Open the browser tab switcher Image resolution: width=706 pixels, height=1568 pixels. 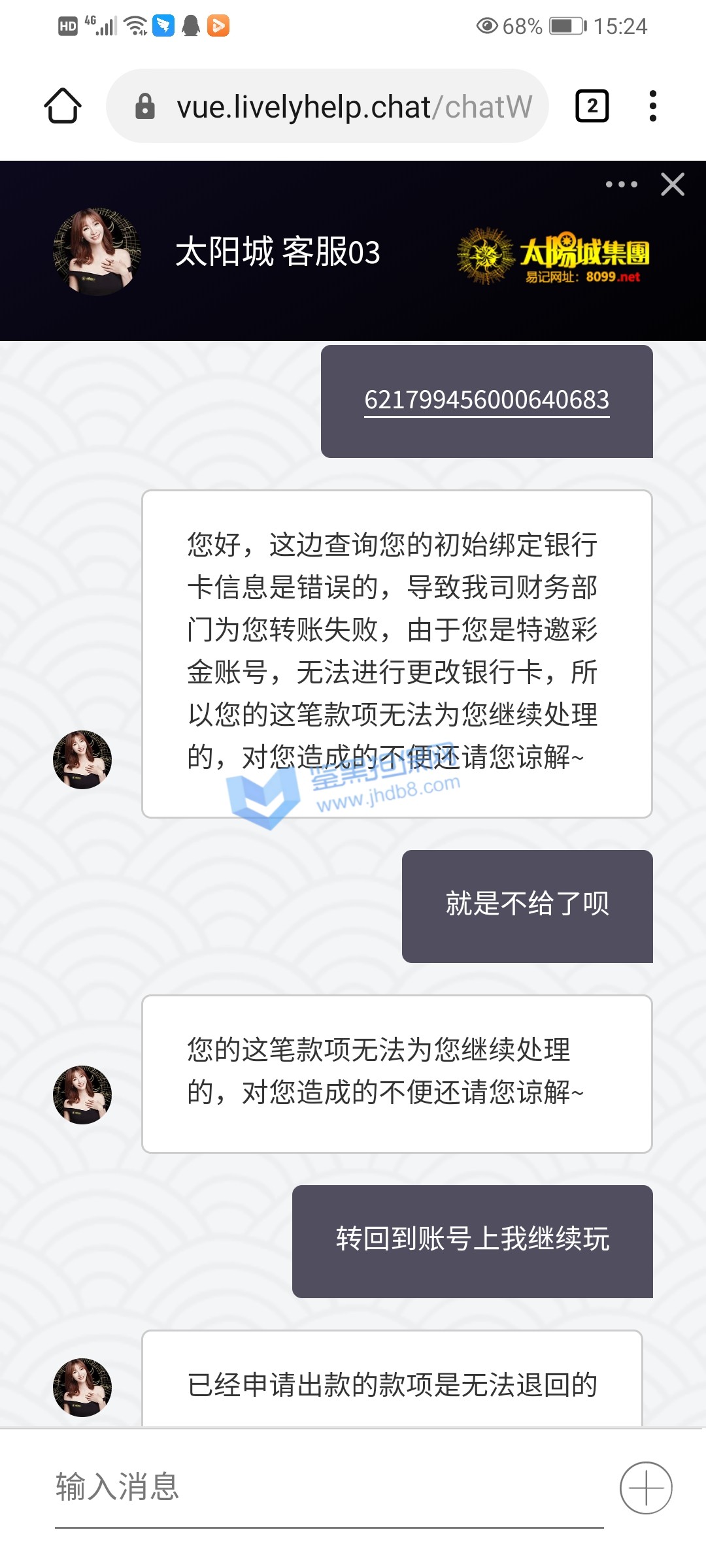point(592,106)
